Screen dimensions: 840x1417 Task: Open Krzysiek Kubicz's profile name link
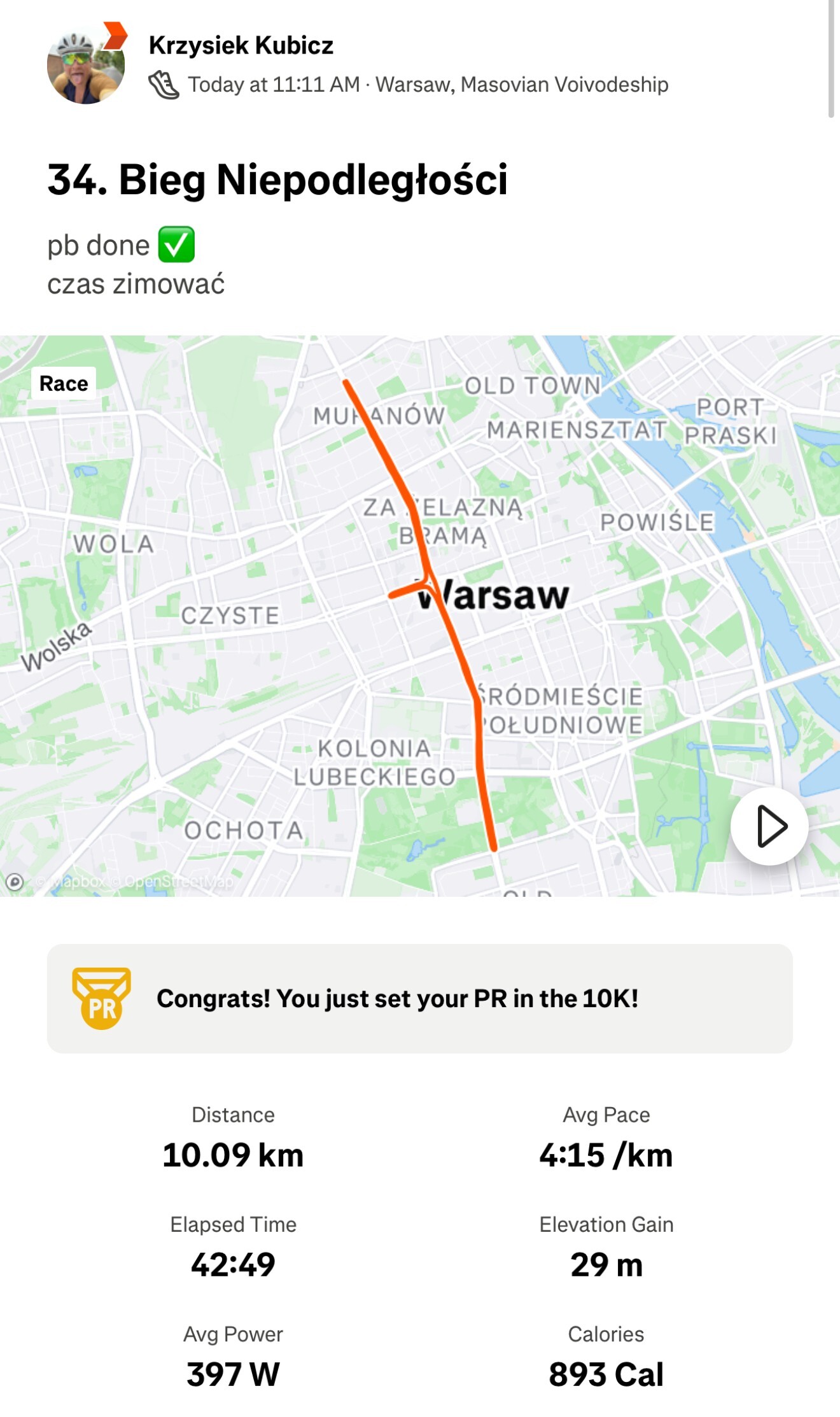tap(241, 45)
